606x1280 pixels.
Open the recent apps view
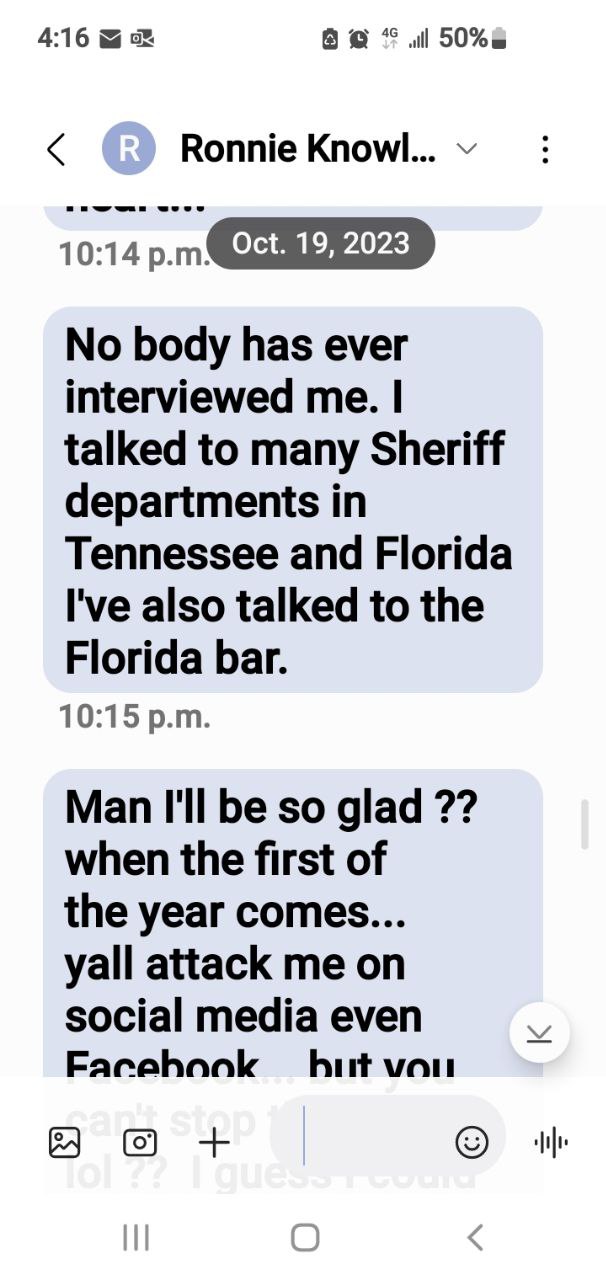coord(135,1237)
